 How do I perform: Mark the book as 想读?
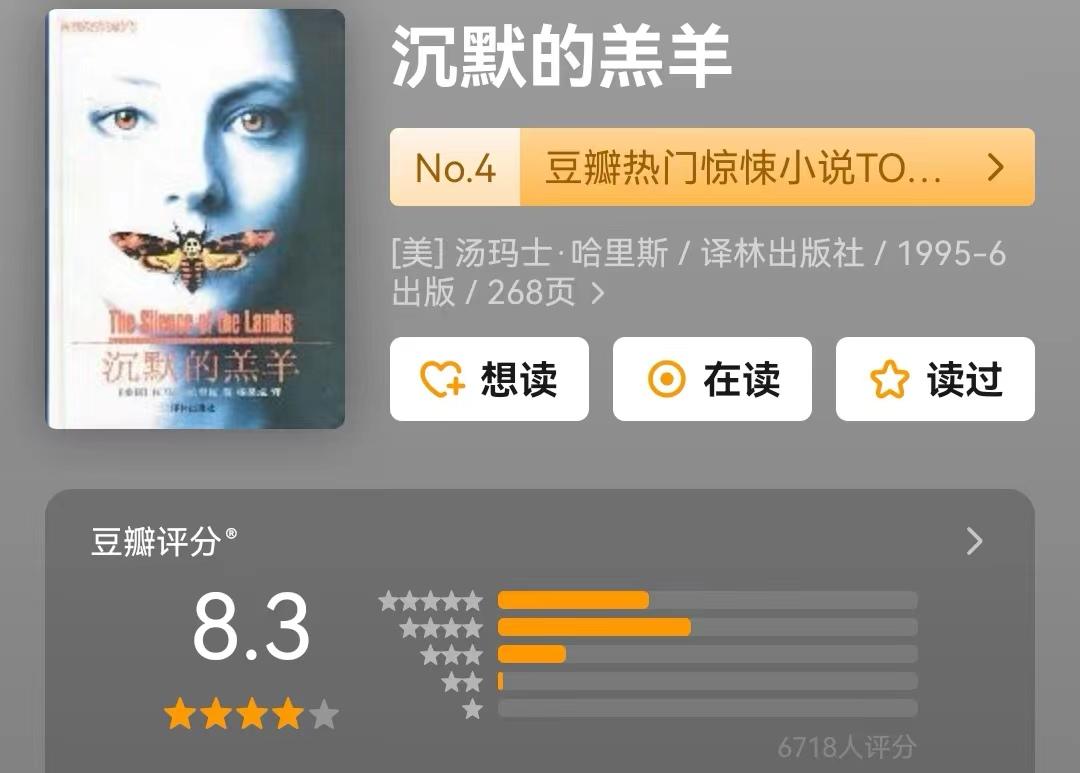(x=489, y=379)
